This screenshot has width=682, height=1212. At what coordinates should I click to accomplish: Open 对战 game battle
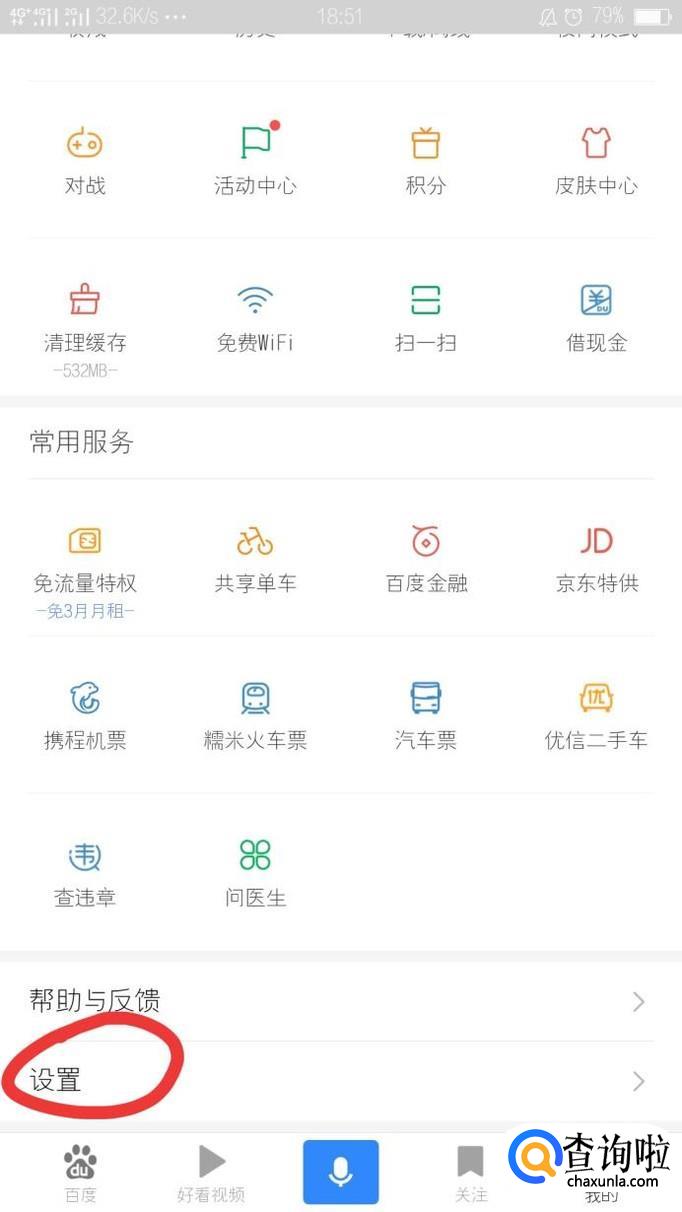tap(85, 159)
